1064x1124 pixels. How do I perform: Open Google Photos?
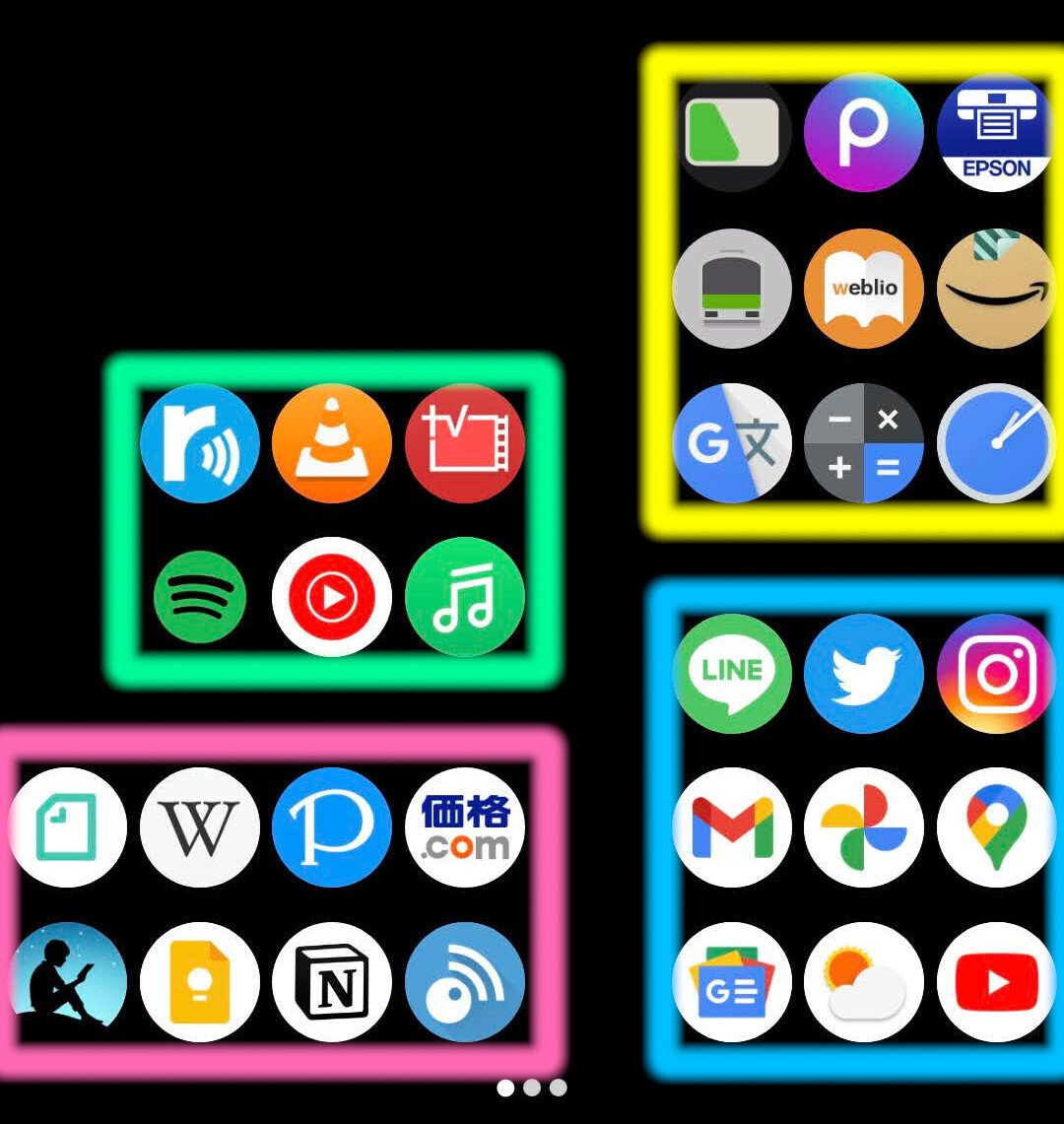(864, 827)
